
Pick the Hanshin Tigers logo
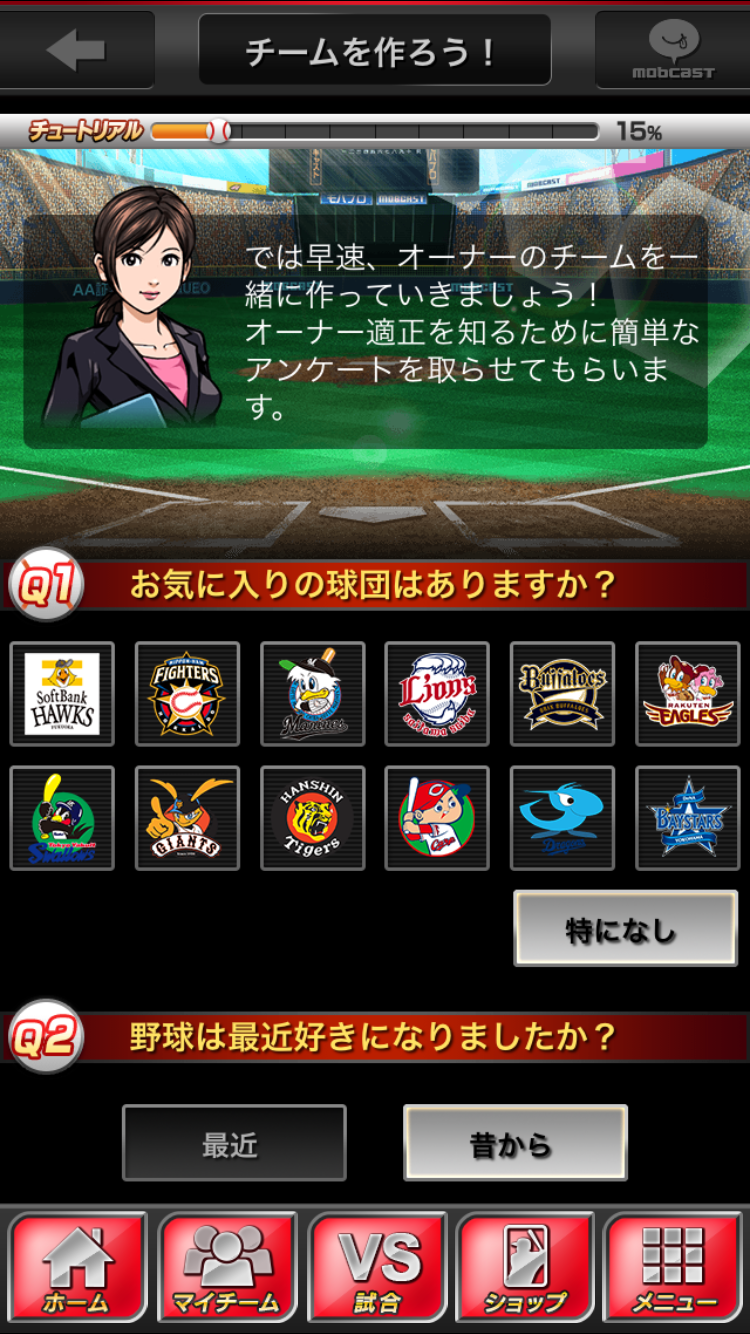(x=312, y=818)
